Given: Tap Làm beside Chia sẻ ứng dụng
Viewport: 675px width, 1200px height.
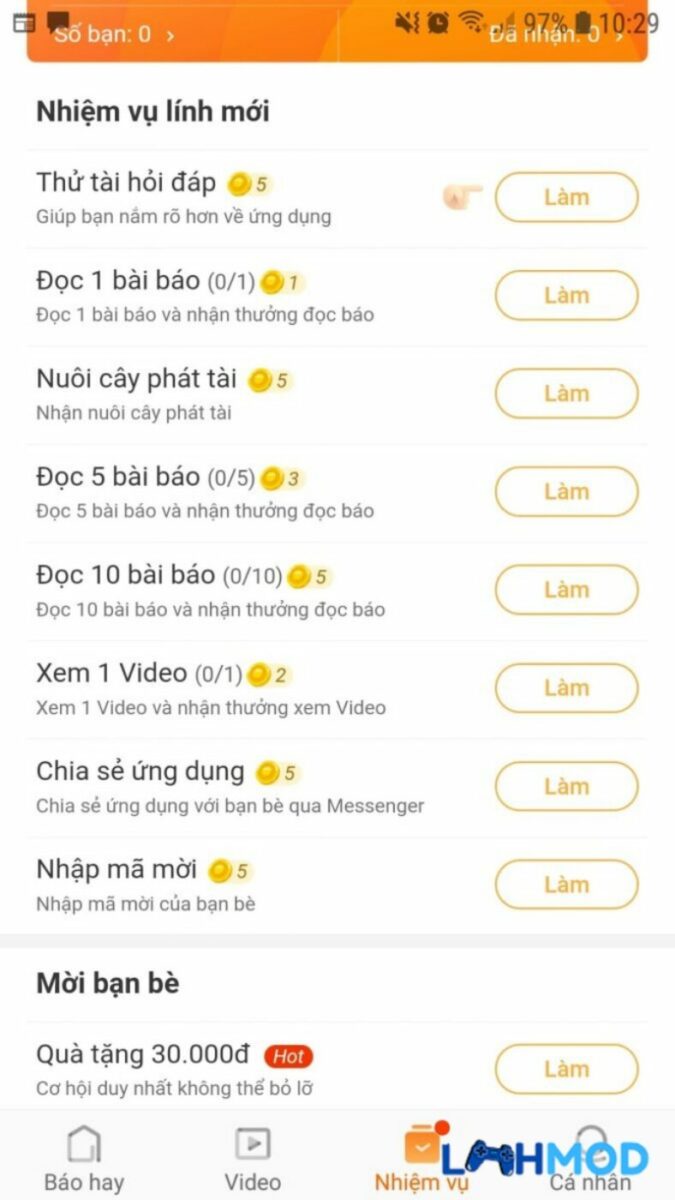Looking at the screenshot, I should [566, 786].
